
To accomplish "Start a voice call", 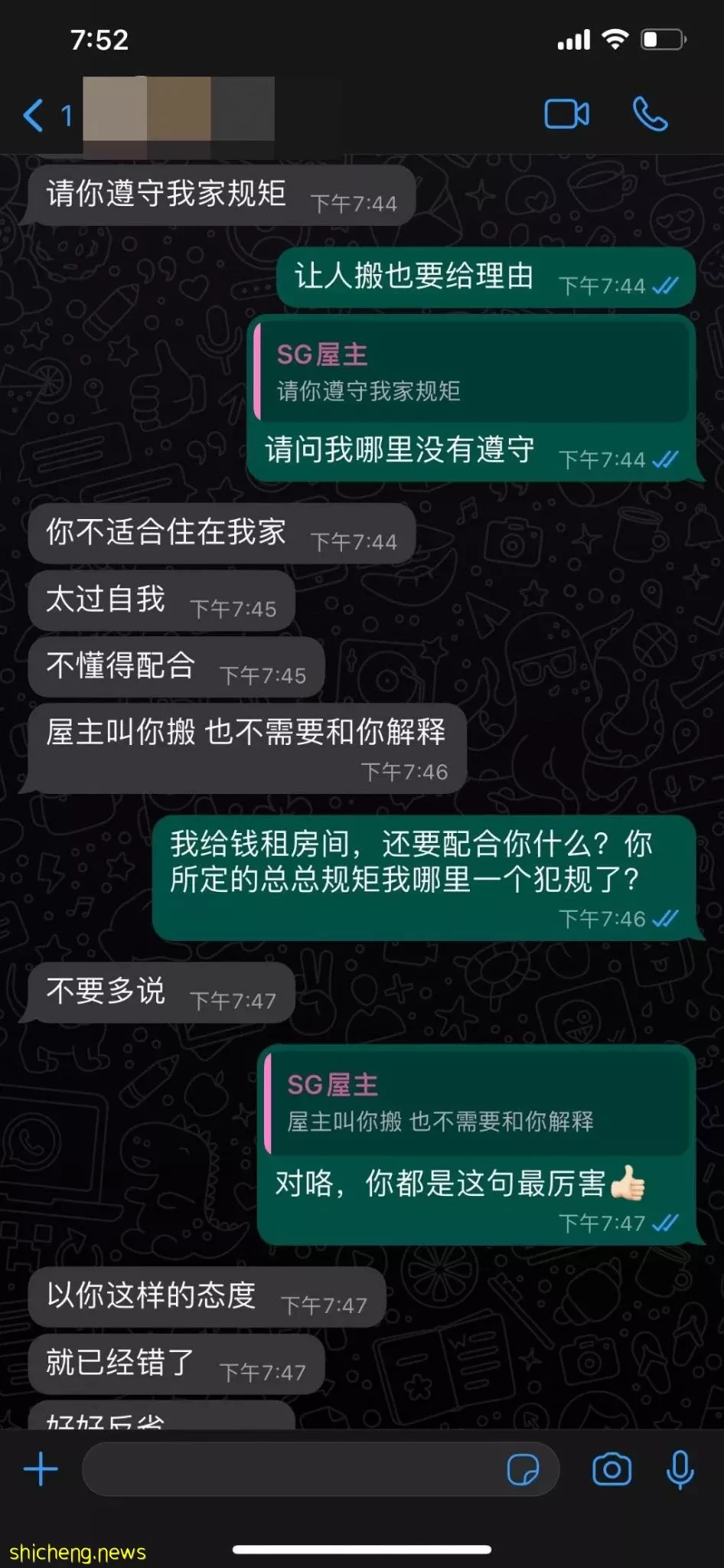I will 651,115.
